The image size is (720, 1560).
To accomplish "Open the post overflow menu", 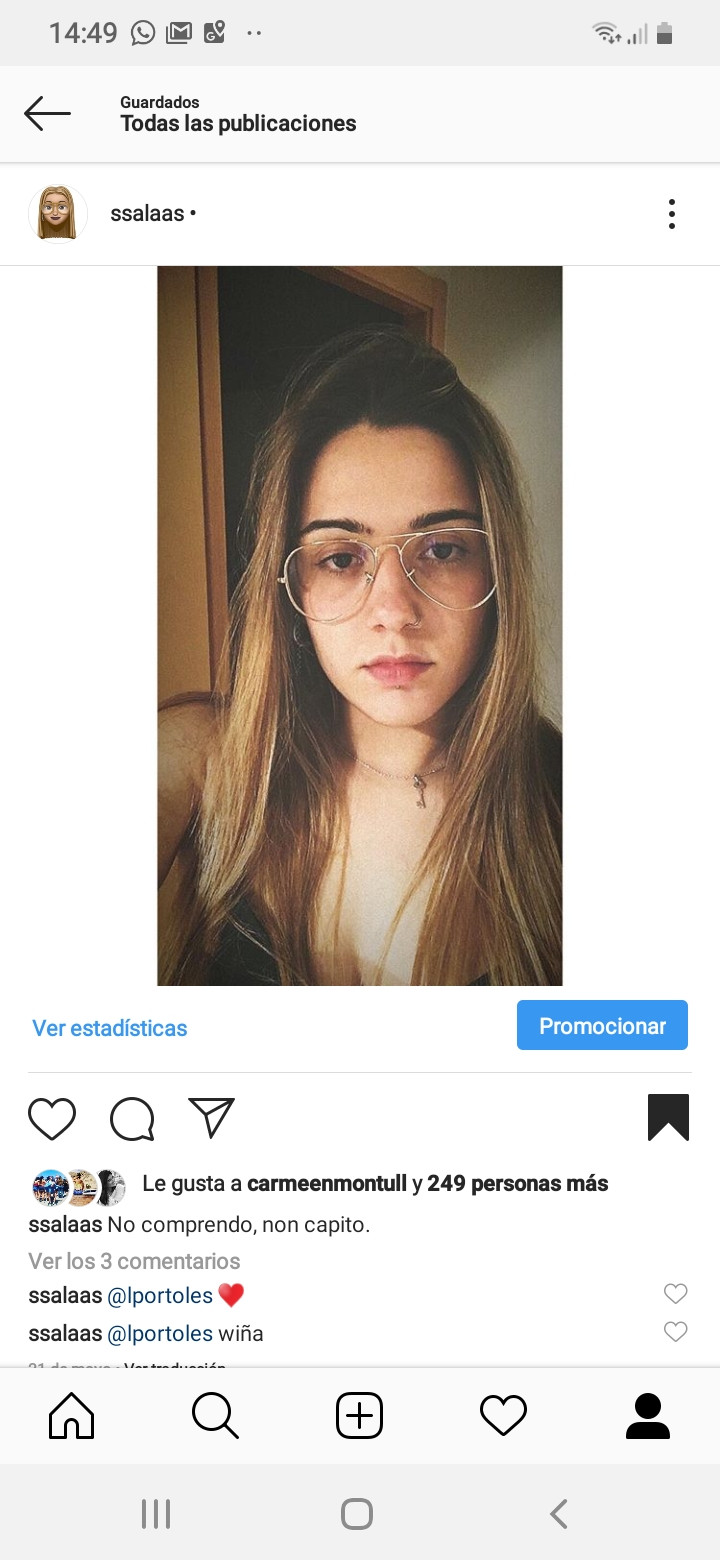I will click(671, 214).
